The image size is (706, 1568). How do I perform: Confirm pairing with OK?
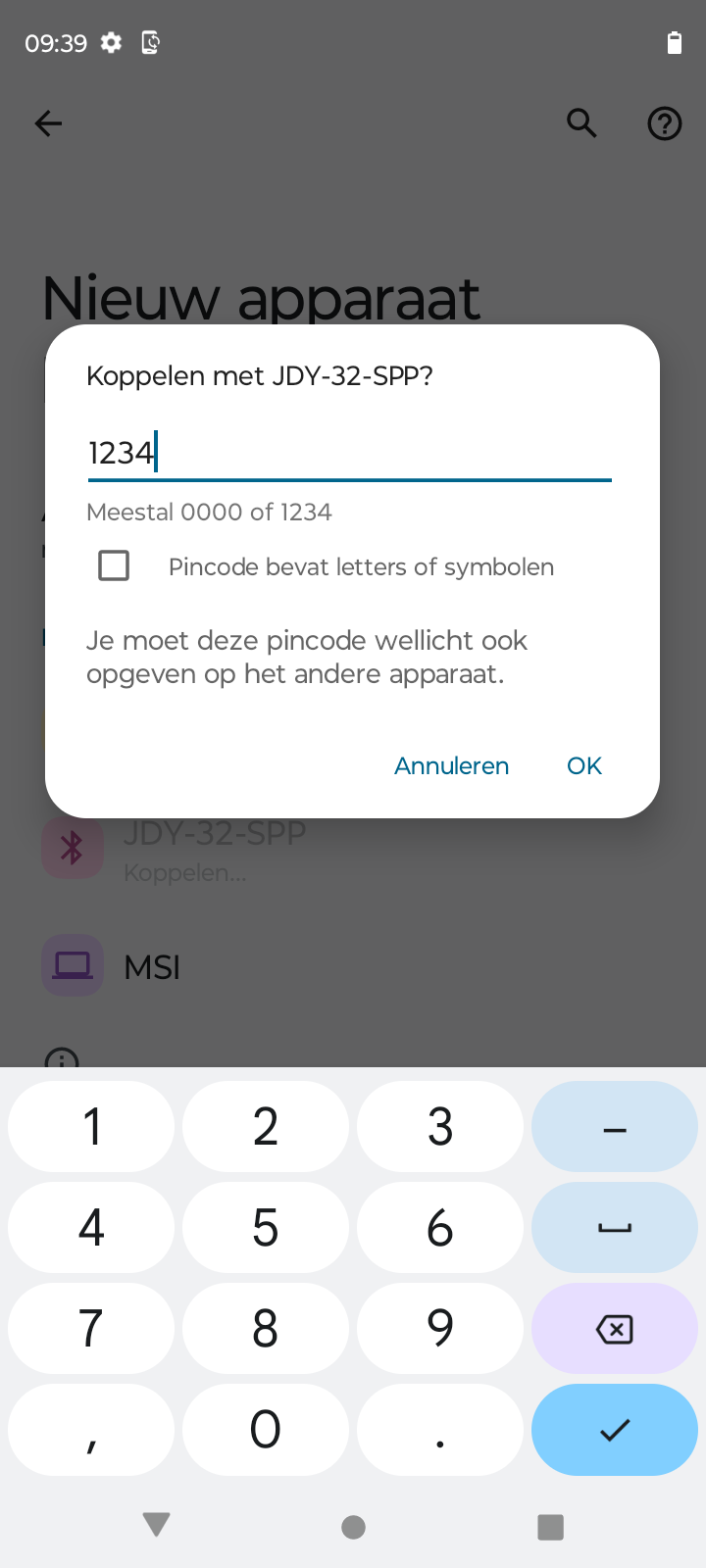click(584, 765)
